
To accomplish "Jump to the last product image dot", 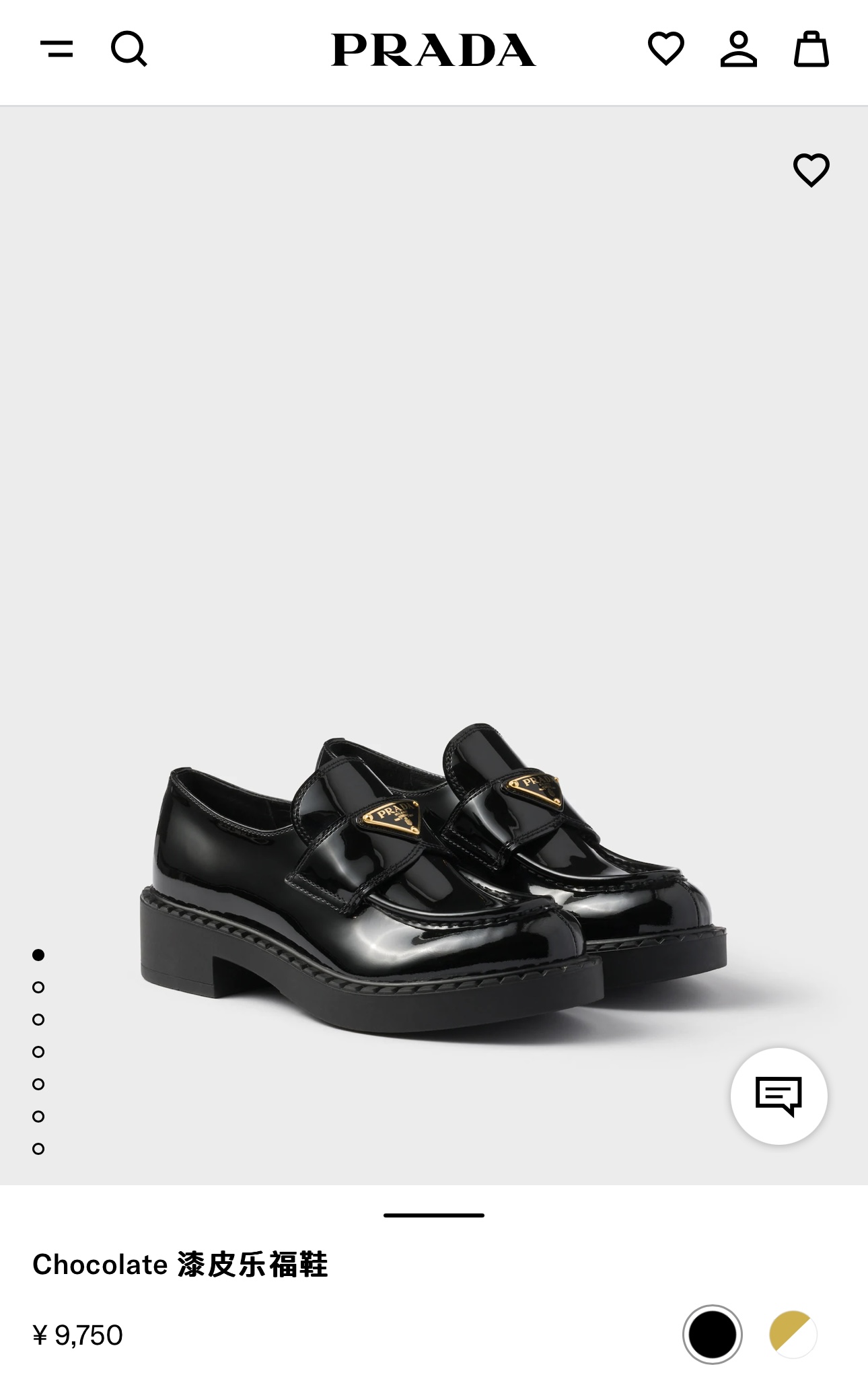I will [x=38, y=1149].
